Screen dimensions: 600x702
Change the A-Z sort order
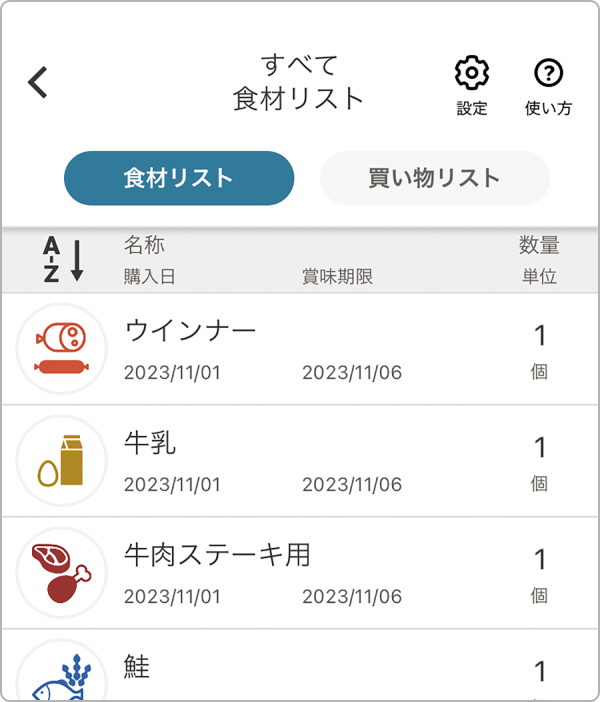point(64,260)
